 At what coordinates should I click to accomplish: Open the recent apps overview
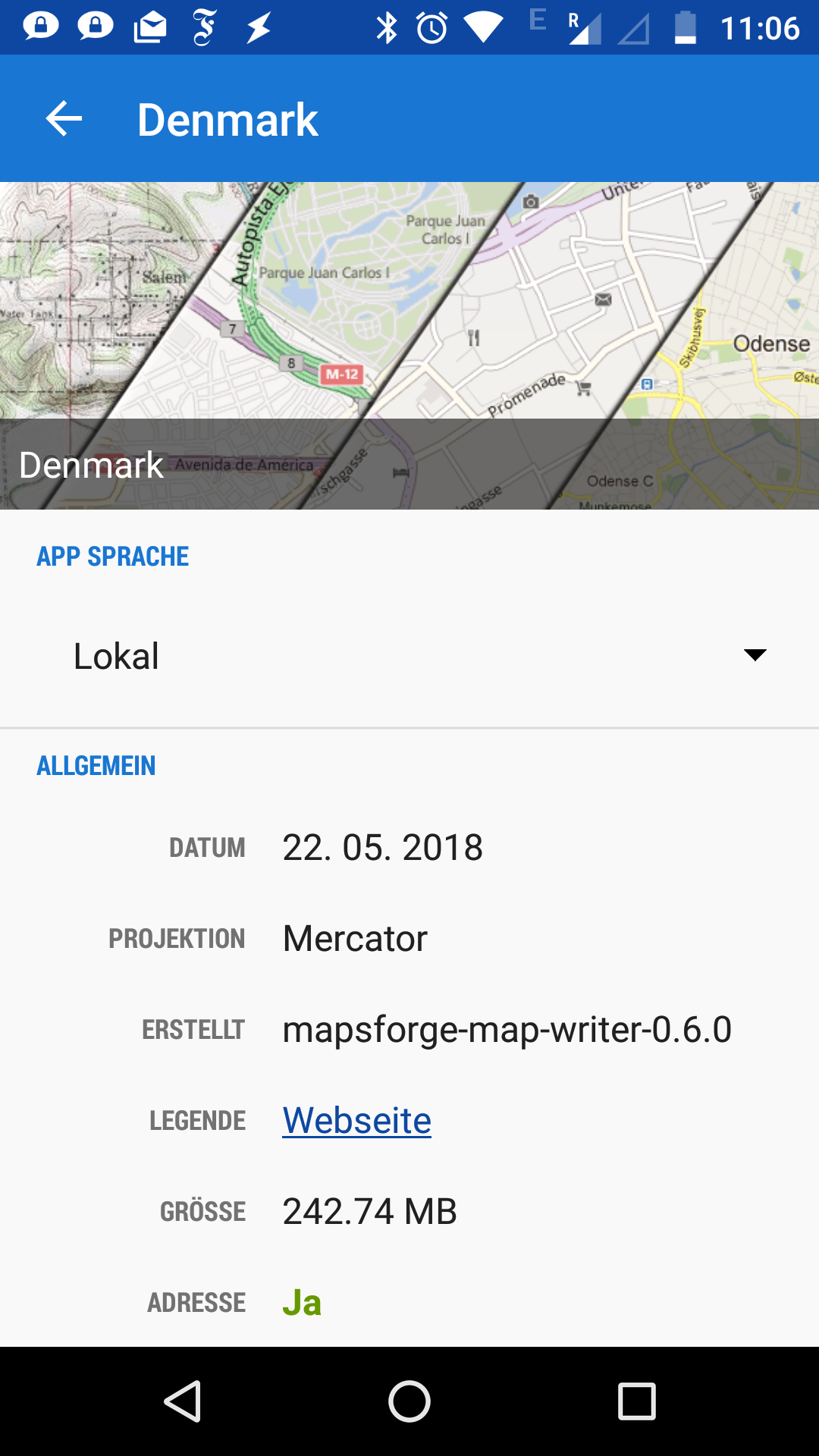tap(636, 1401)
